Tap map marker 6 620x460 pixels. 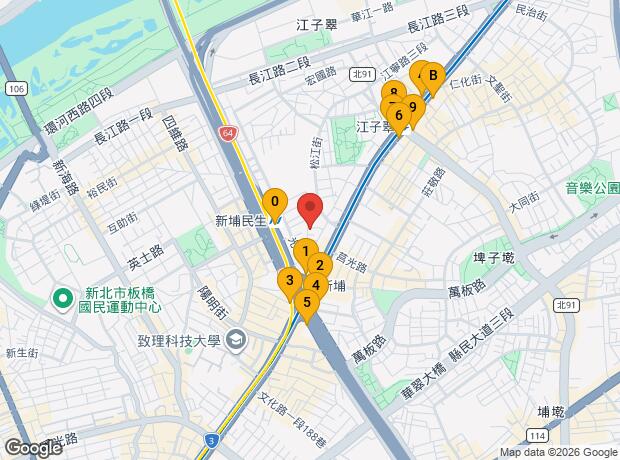399,116
